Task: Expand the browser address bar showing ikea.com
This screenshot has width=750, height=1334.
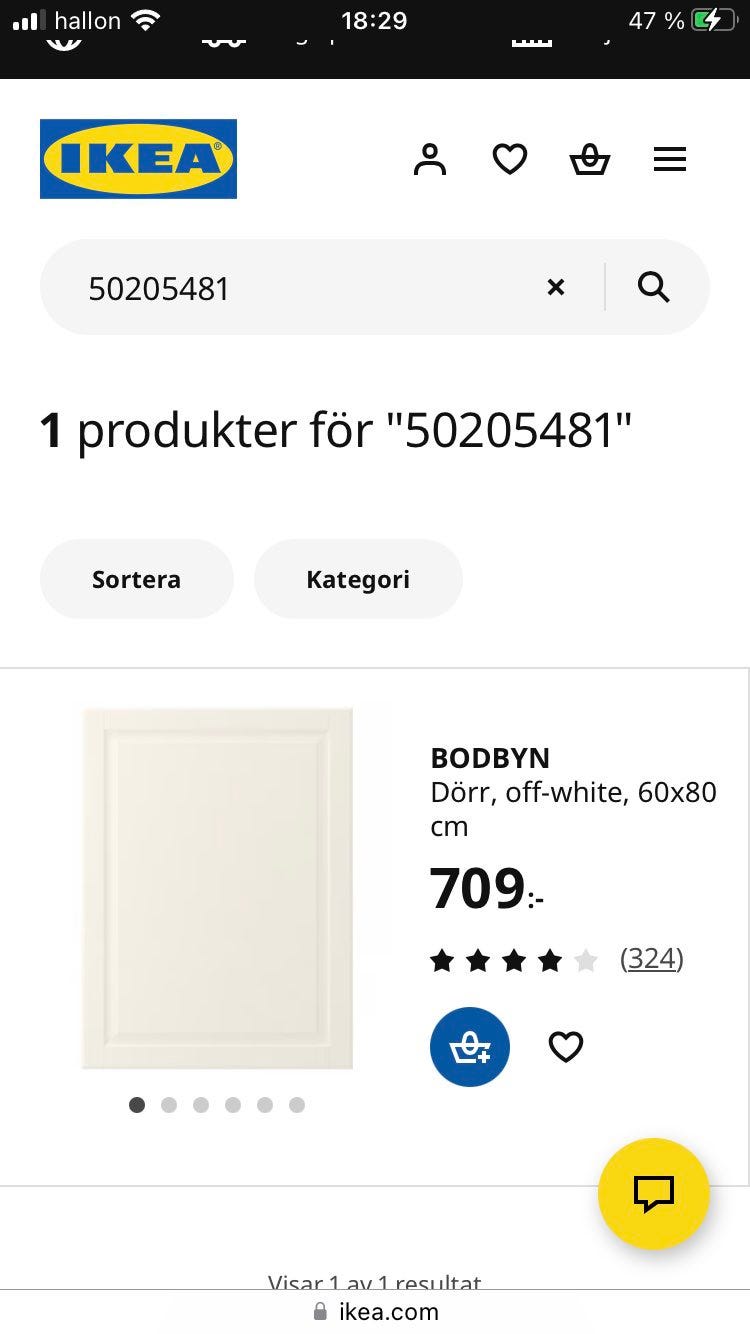Action: click(x=375, y=1311)
